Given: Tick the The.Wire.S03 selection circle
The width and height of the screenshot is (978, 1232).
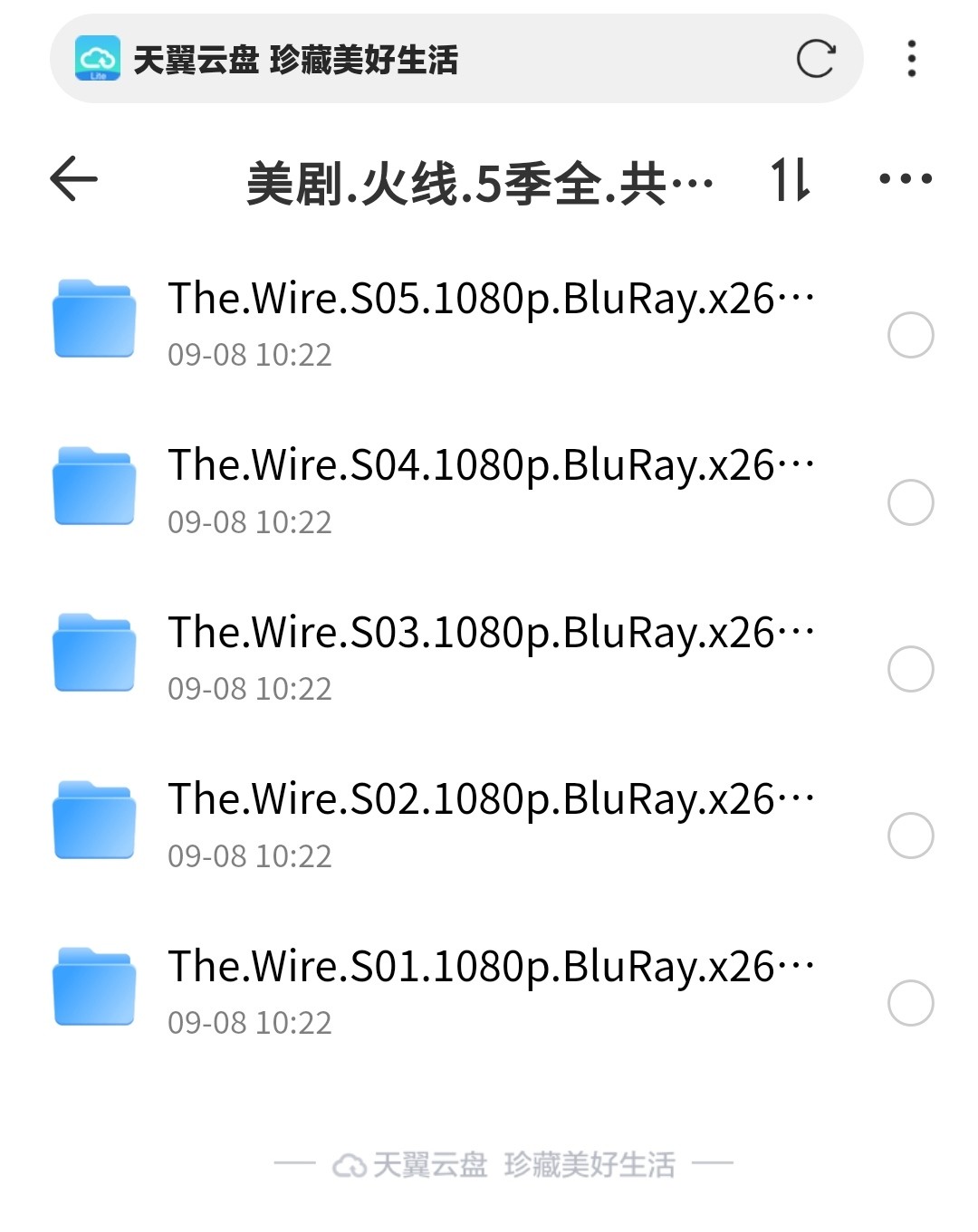Looking at the screenshot, I should [x=910, y=669].
